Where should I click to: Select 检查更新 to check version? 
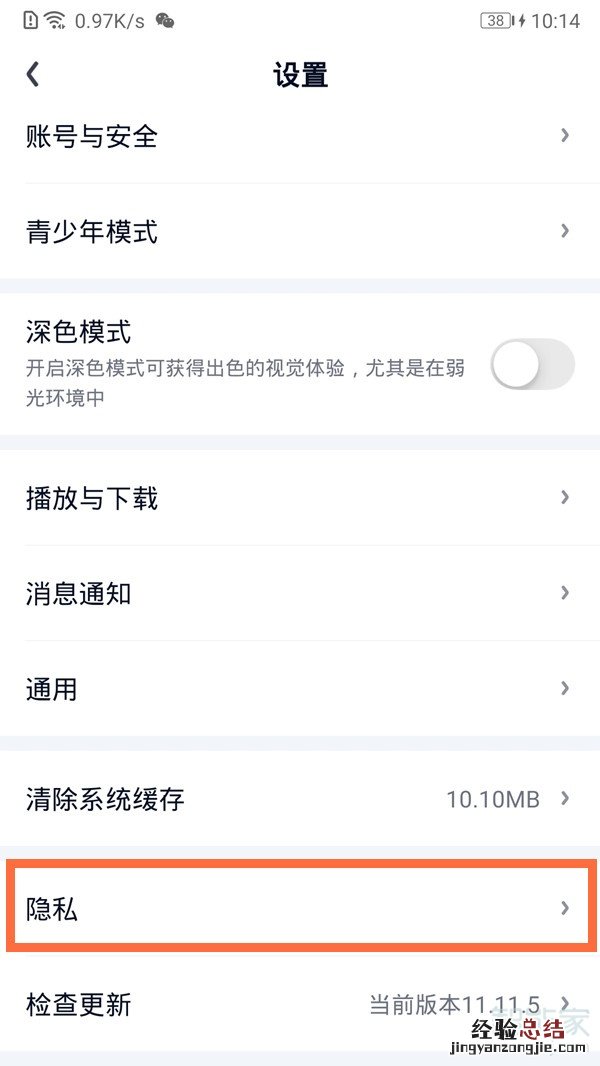tap(300, 1004)
